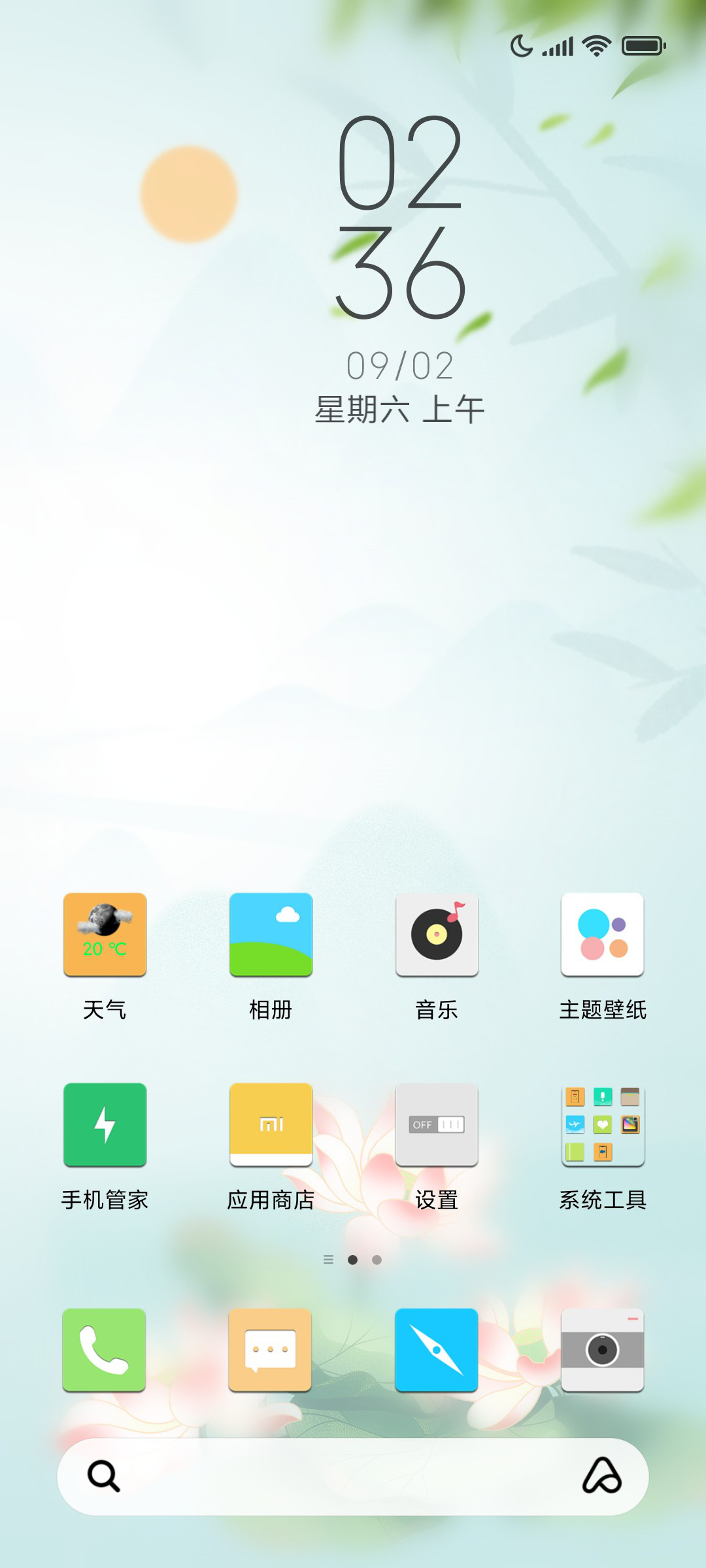This screenshot has height=1568, width=706.
Task: Go to the second home screen page dot
Action: tap(377, 1260)
